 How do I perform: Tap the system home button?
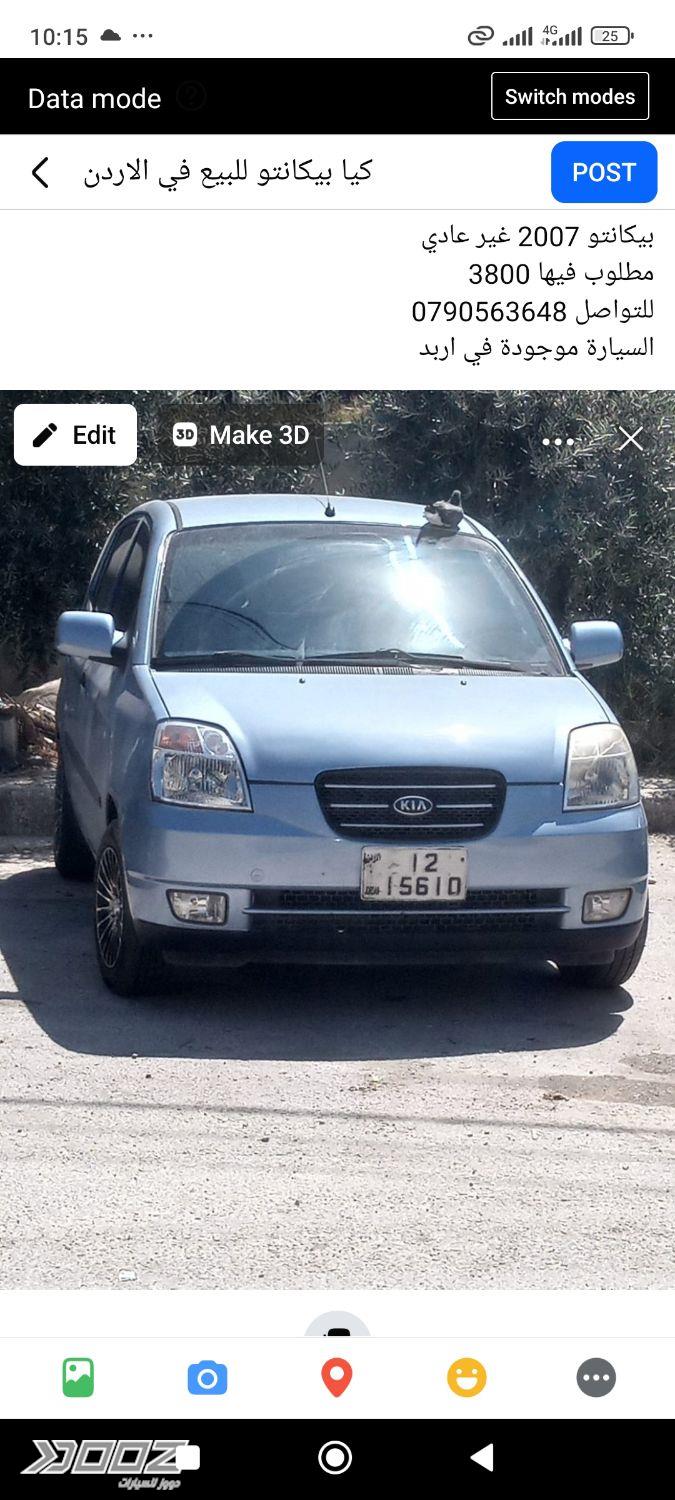[335, 1457]
